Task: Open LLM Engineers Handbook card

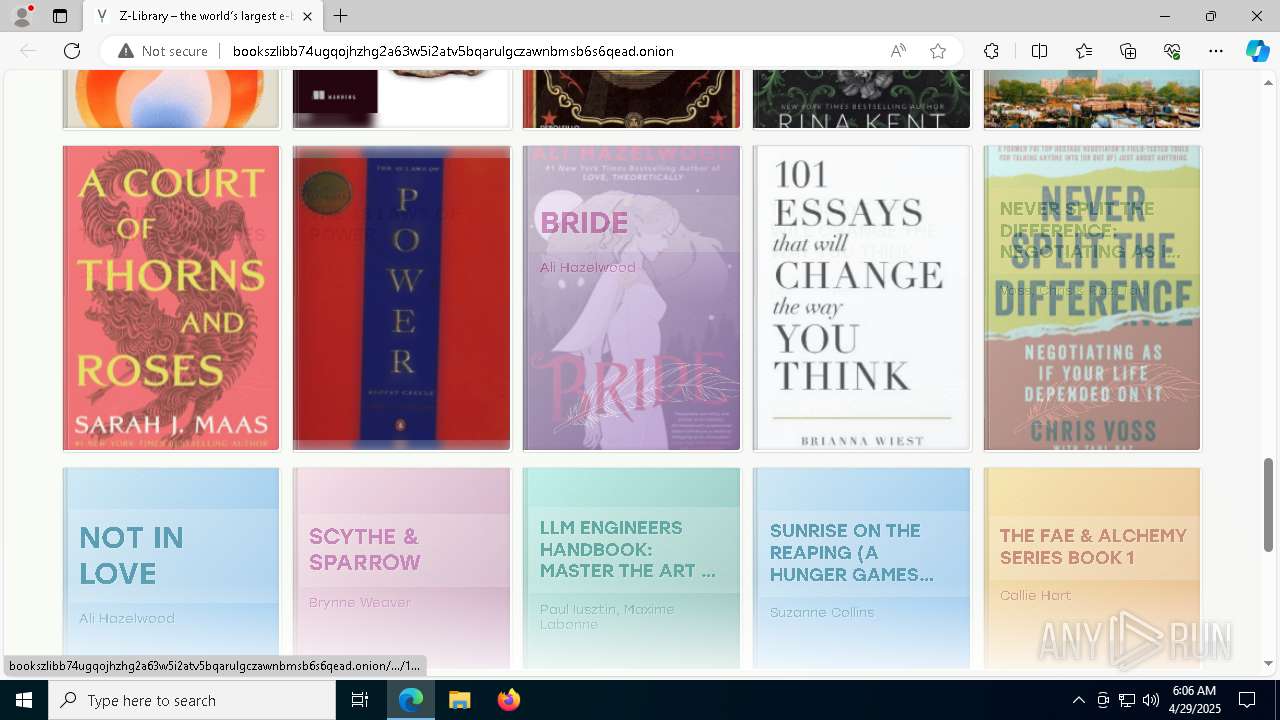Action: [x=631, y=567]
